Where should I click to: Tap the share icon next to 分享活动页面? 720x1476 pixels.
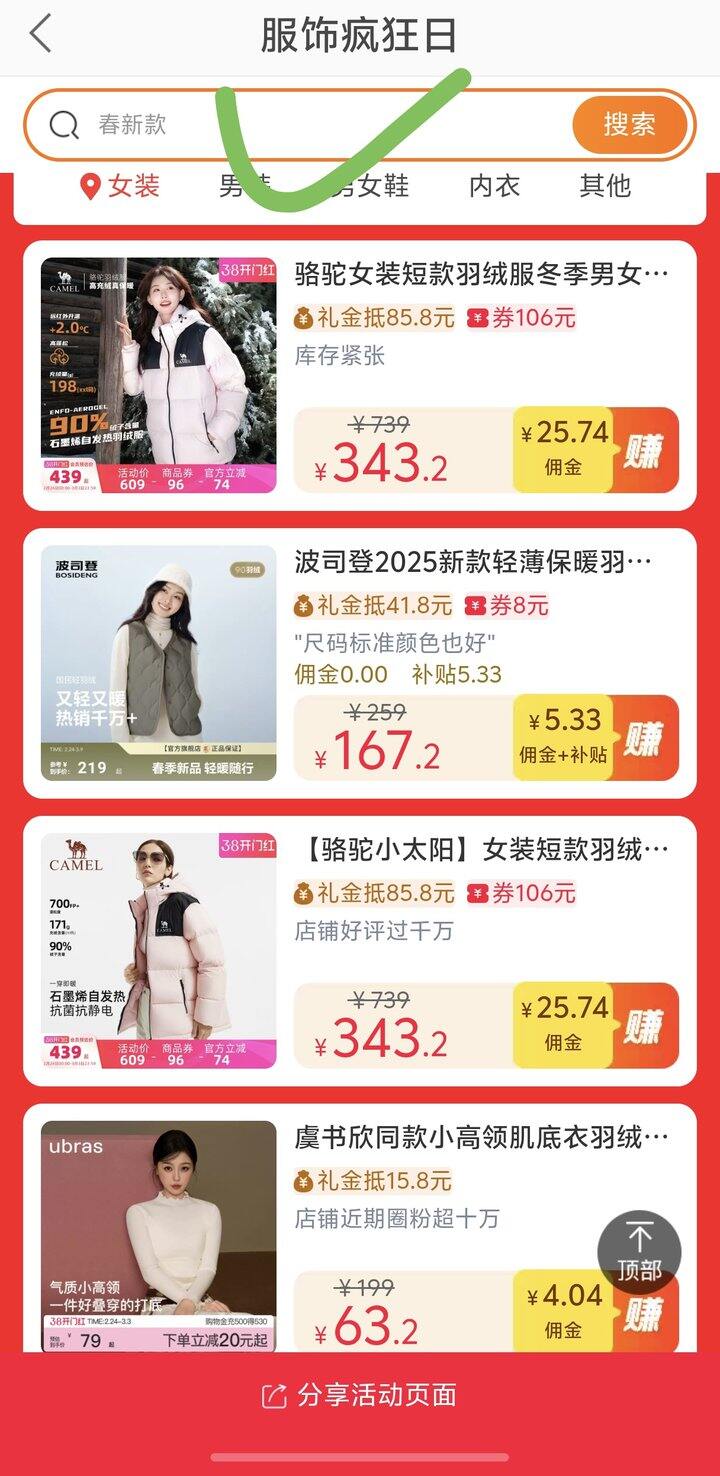click(x=274, y=1394)
